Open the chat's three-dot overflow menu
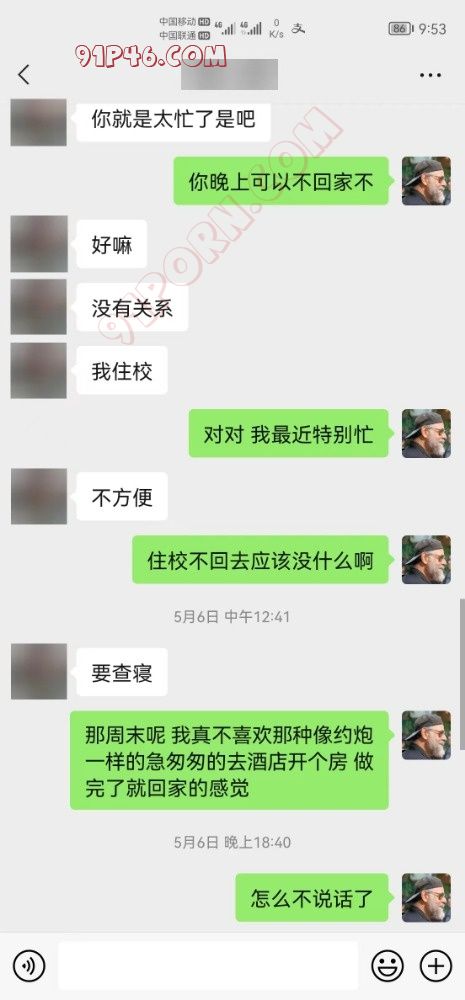465x1000 pixels. (431, 75)
